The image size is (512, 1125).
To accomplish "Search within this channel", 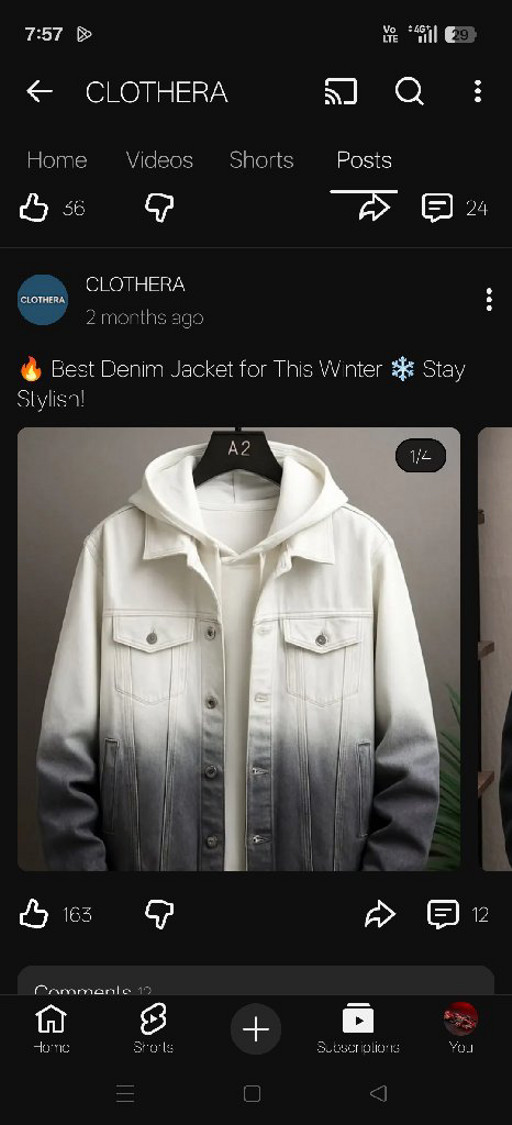I will click(x=409, y=92).
